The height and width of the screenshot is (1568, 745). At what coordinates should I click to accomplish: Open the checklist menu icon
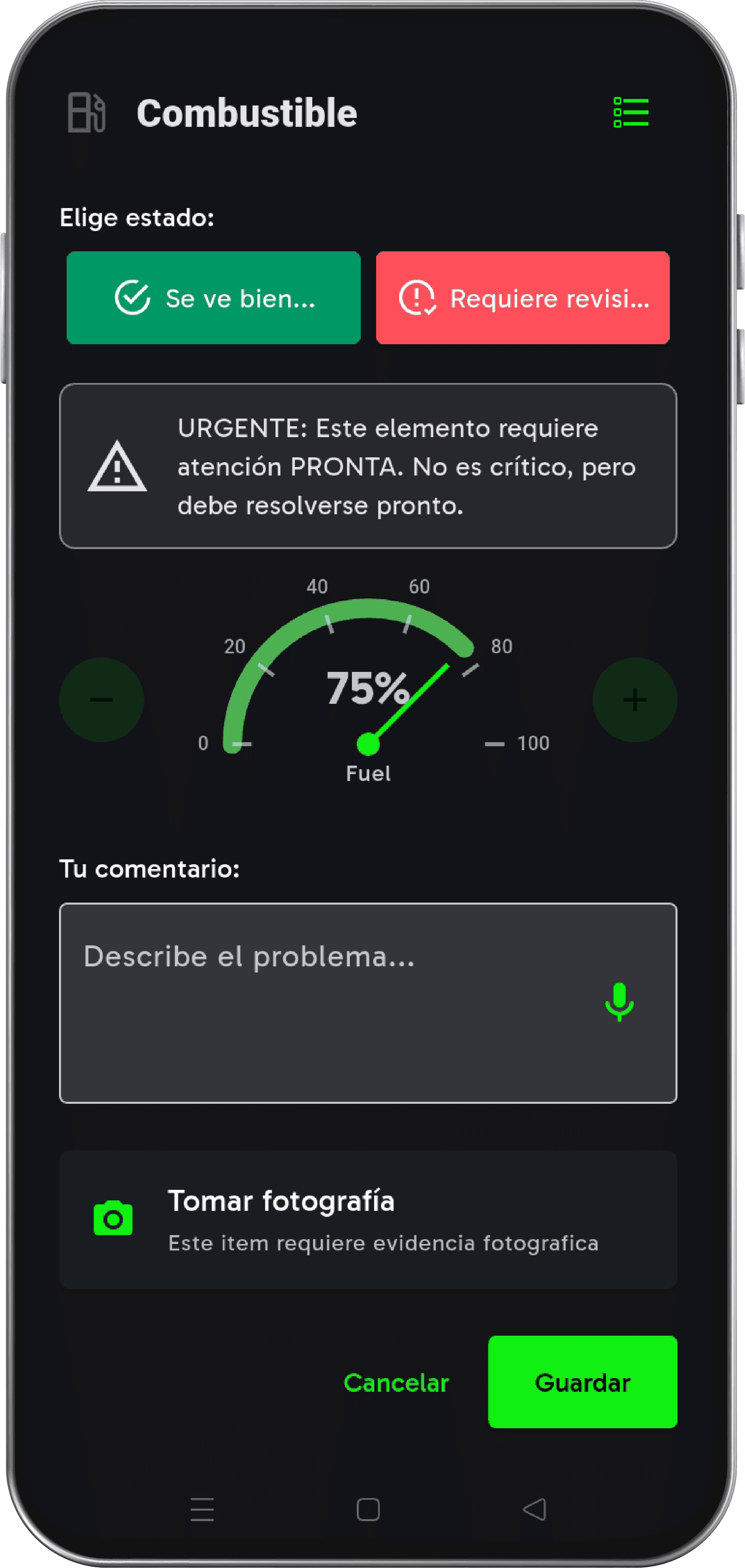click(x=631, y=113)
